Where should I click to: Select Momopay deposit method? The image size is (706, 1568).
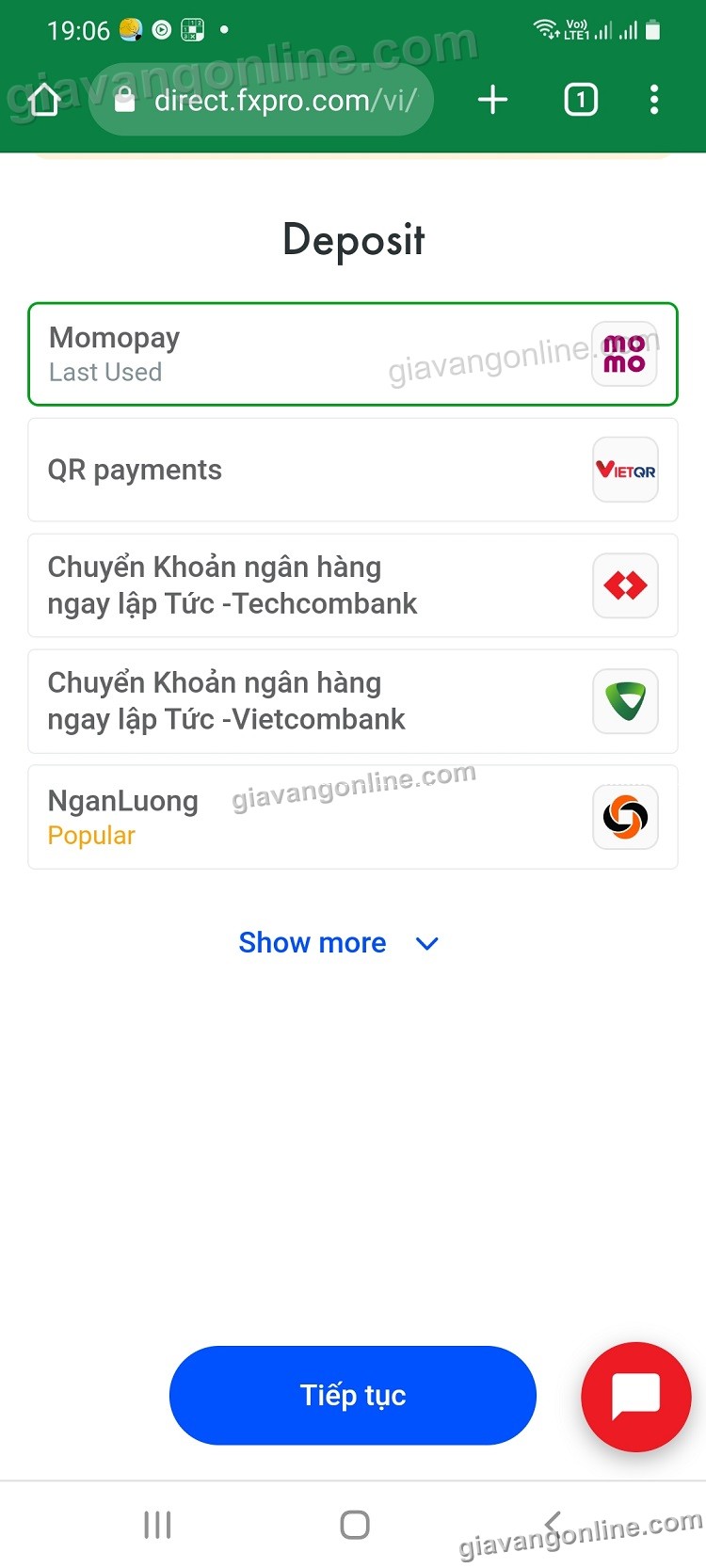352,354
